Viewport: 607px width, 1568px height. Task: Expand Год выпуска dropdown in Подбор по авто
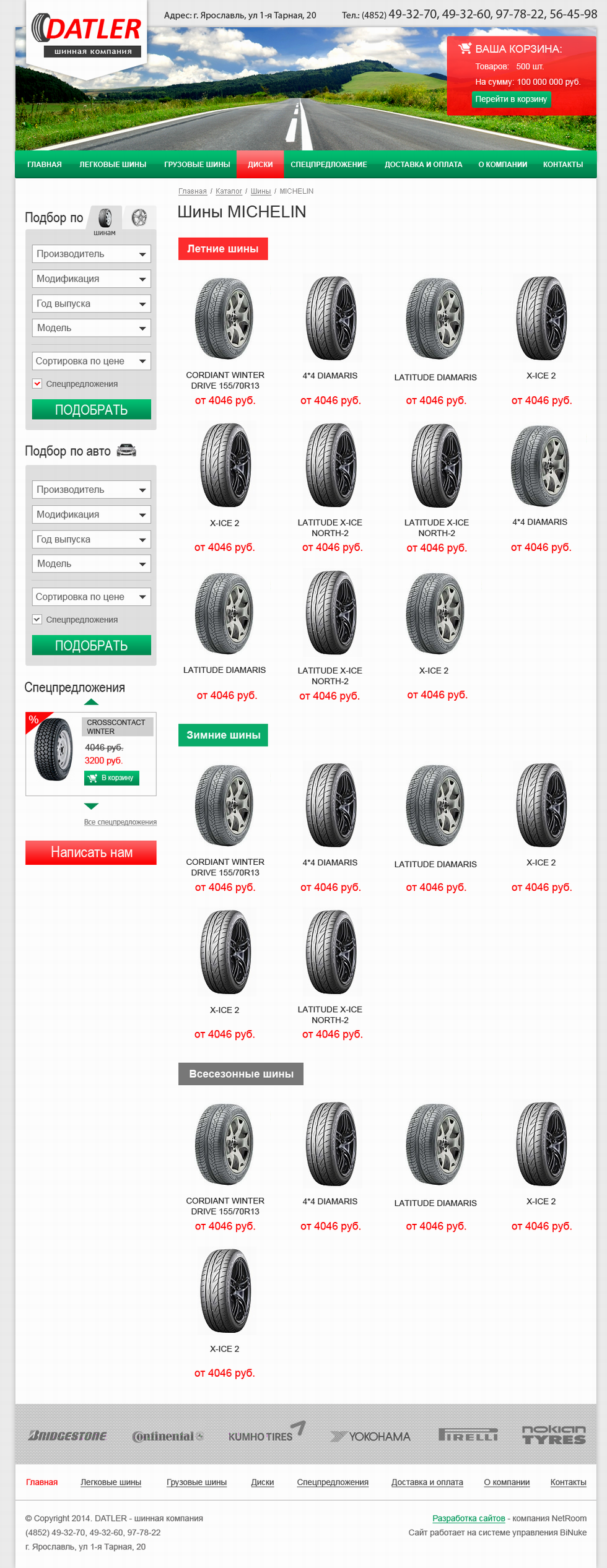point(91,539)
